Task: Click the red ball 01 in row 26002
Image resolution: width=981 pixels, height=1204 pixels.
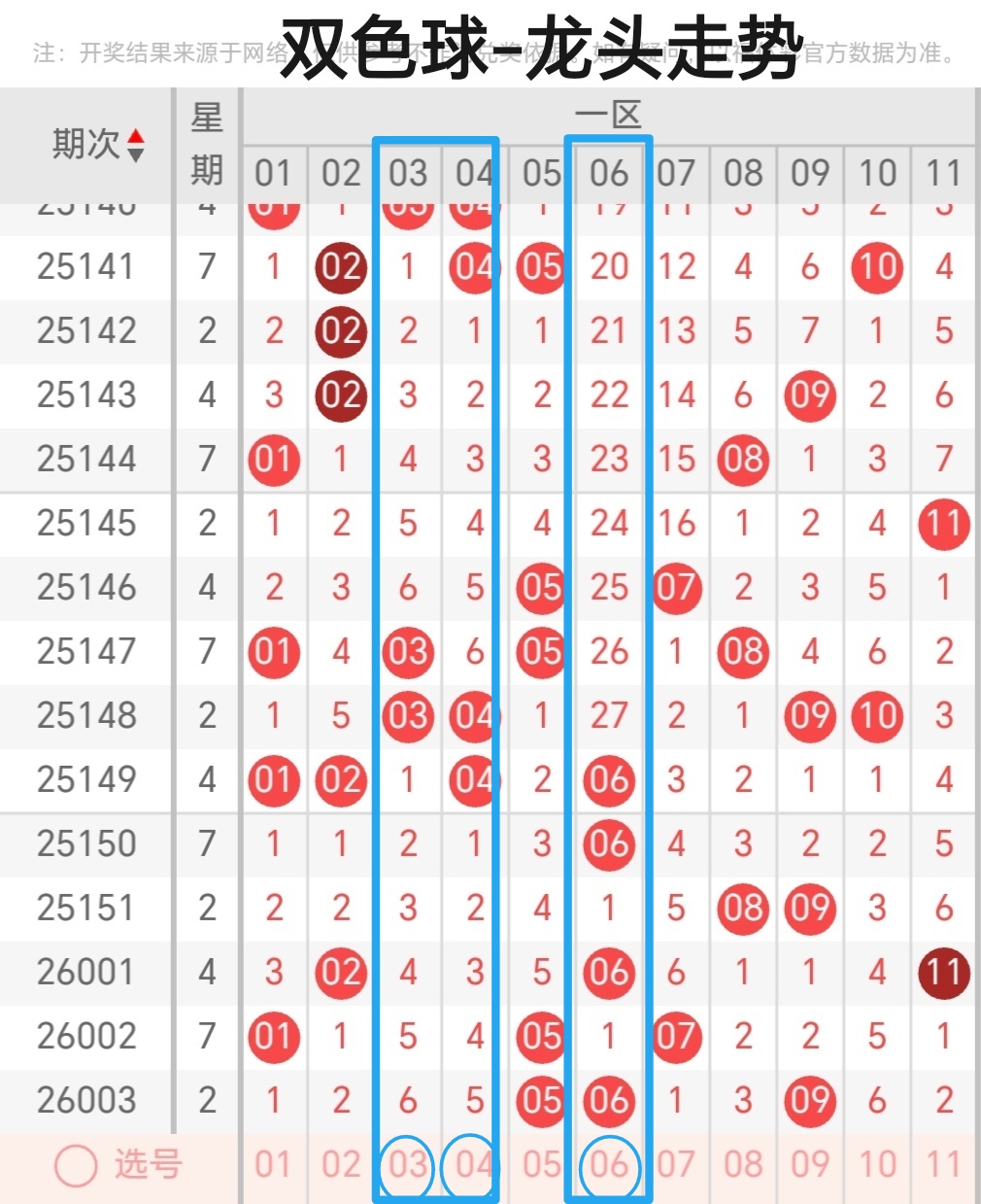Action: (x=274, y=1037)
